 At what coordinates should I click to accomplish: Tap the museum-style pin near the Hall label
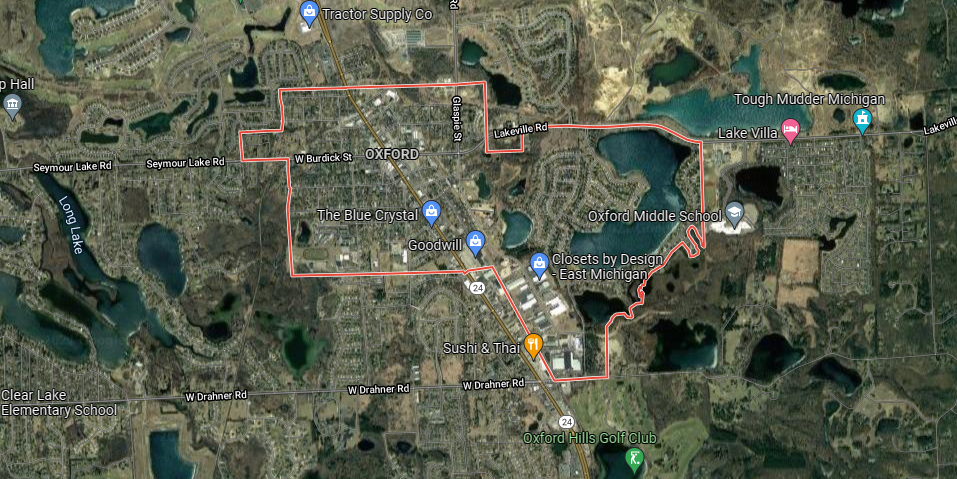click(x=12, y=106)
